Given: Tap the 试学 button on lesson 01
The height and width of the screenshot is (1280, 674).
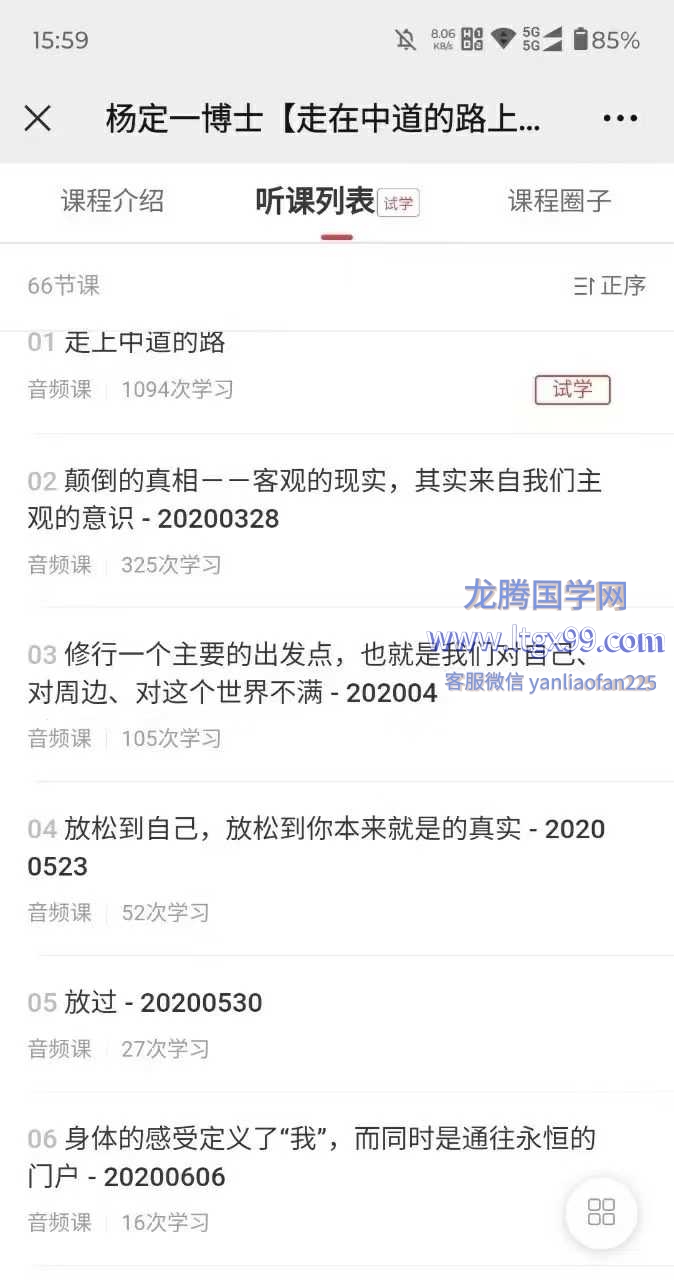Looking at the screenshot, I should click(x=572, y=390).
